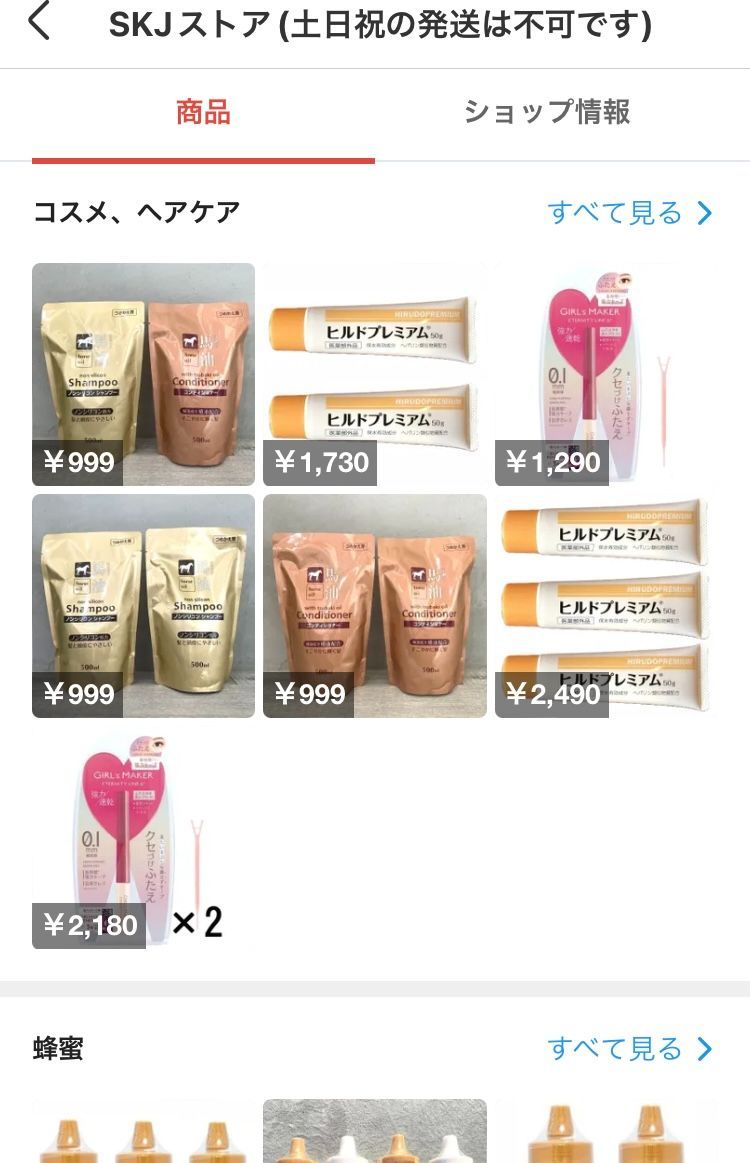
Task: Switch to the ショップ情報 tab
Action: pos(547,112)
